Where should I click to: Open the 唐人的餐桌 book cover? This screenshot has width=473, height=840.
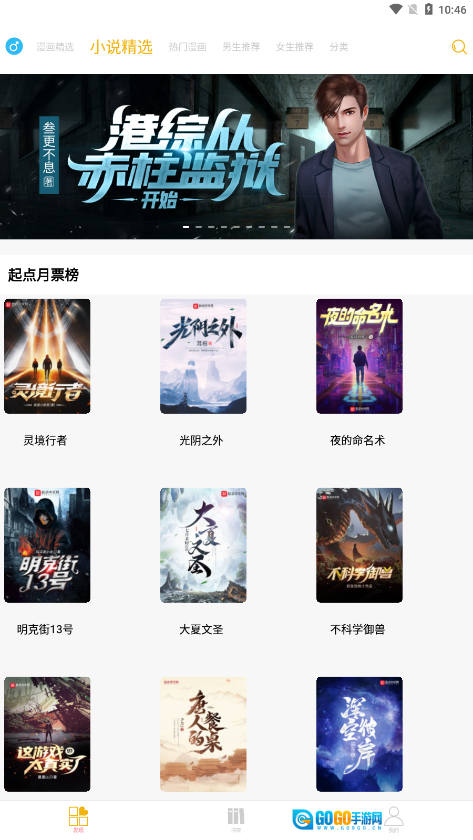203,734
